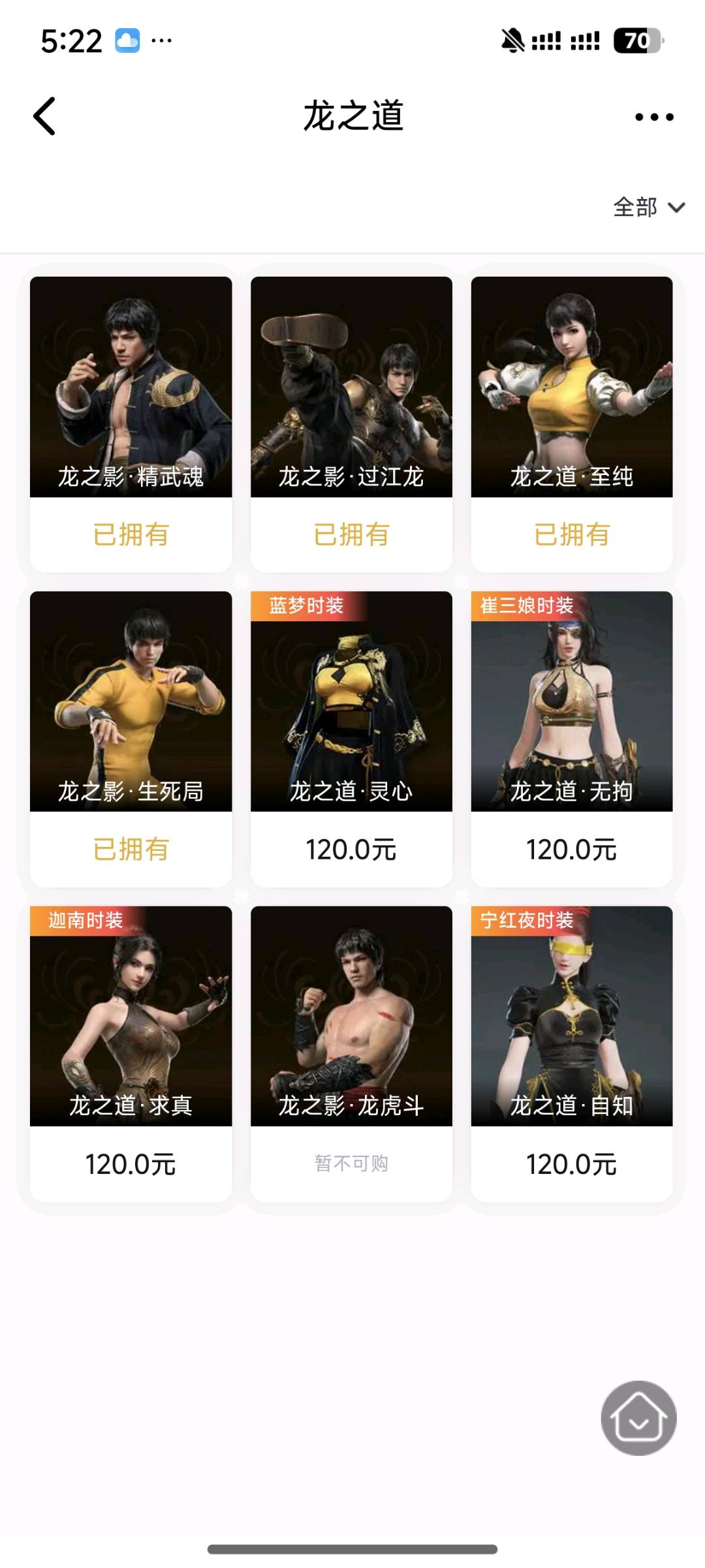Open 龙之道·灵心 蓝梦时装 card

351,702
